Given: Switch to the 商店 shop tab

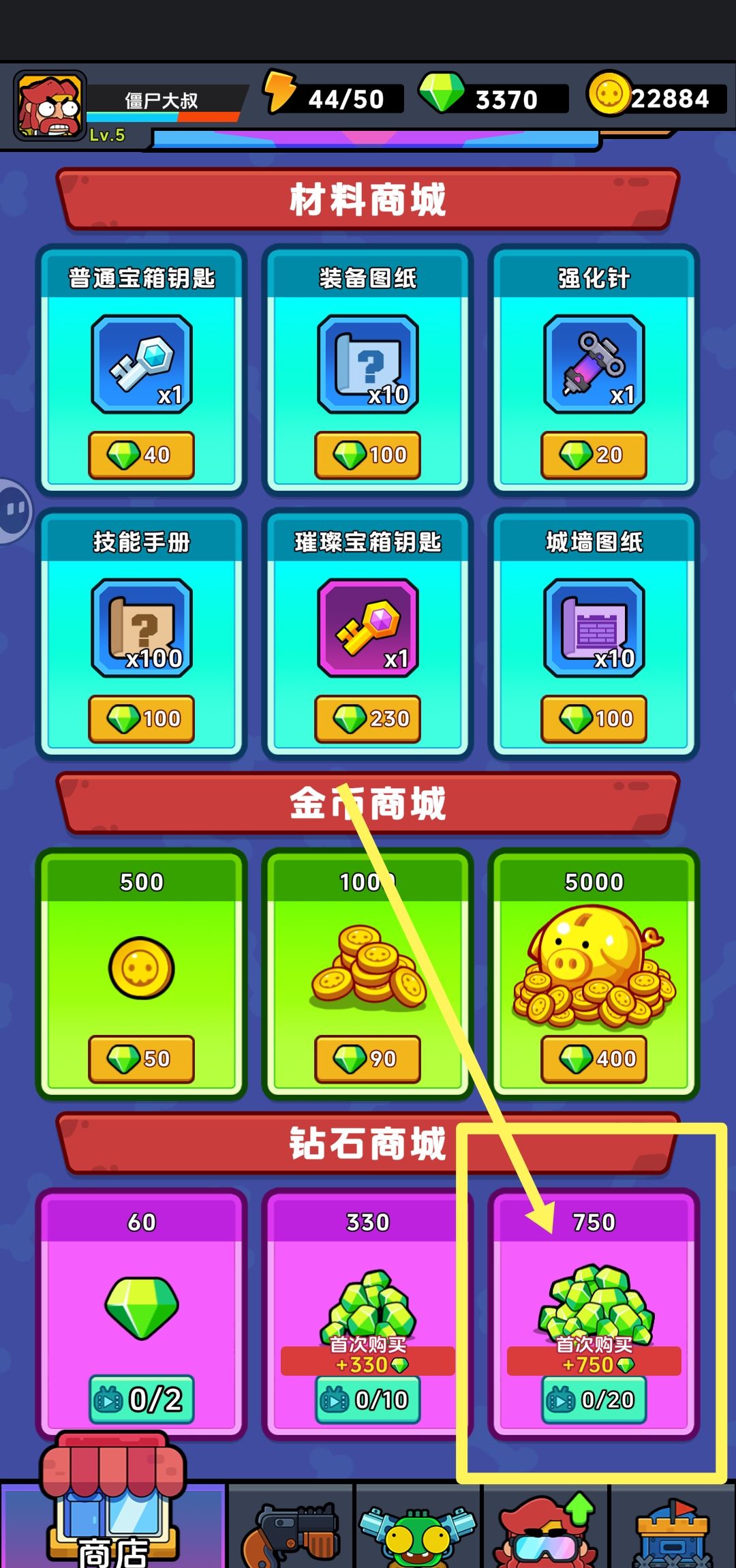Looking at the screenshot, I should coord(112,1527).
